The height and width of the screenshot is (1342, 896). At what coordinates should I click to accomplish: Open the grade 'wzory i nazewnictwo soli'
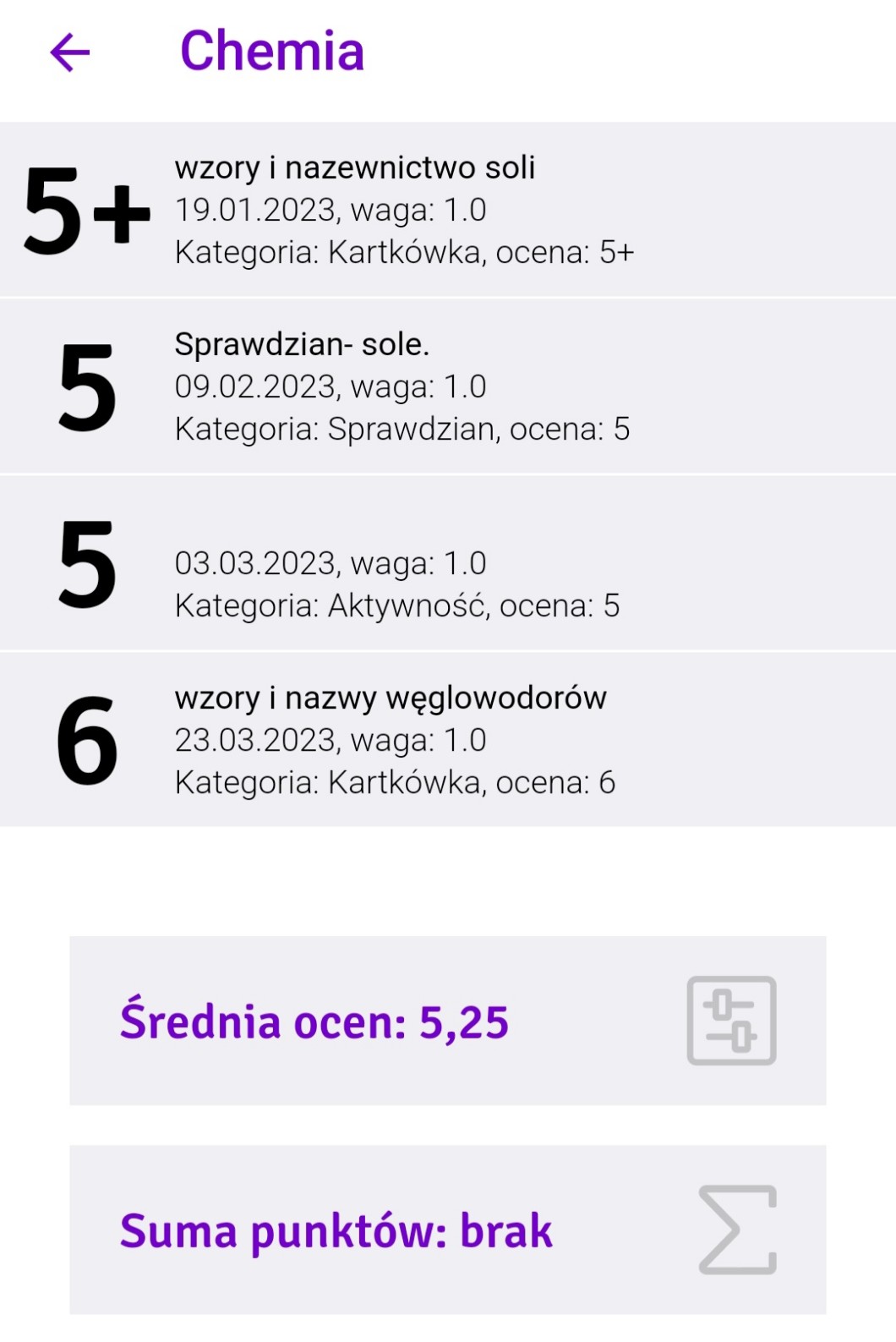point(447,210)
